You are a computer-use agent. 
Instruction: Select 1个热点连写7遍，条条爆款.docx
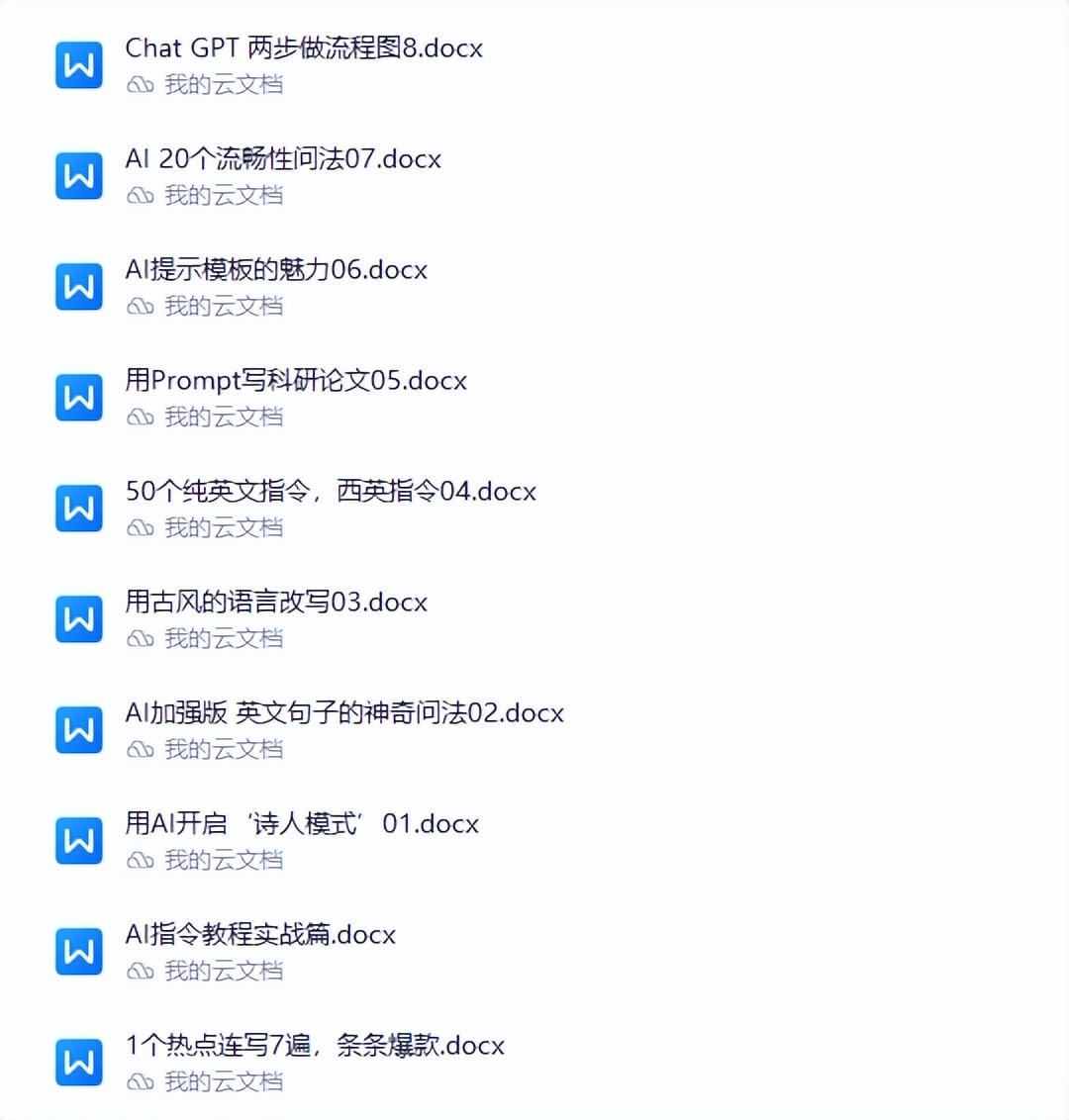pos(315,1046)
